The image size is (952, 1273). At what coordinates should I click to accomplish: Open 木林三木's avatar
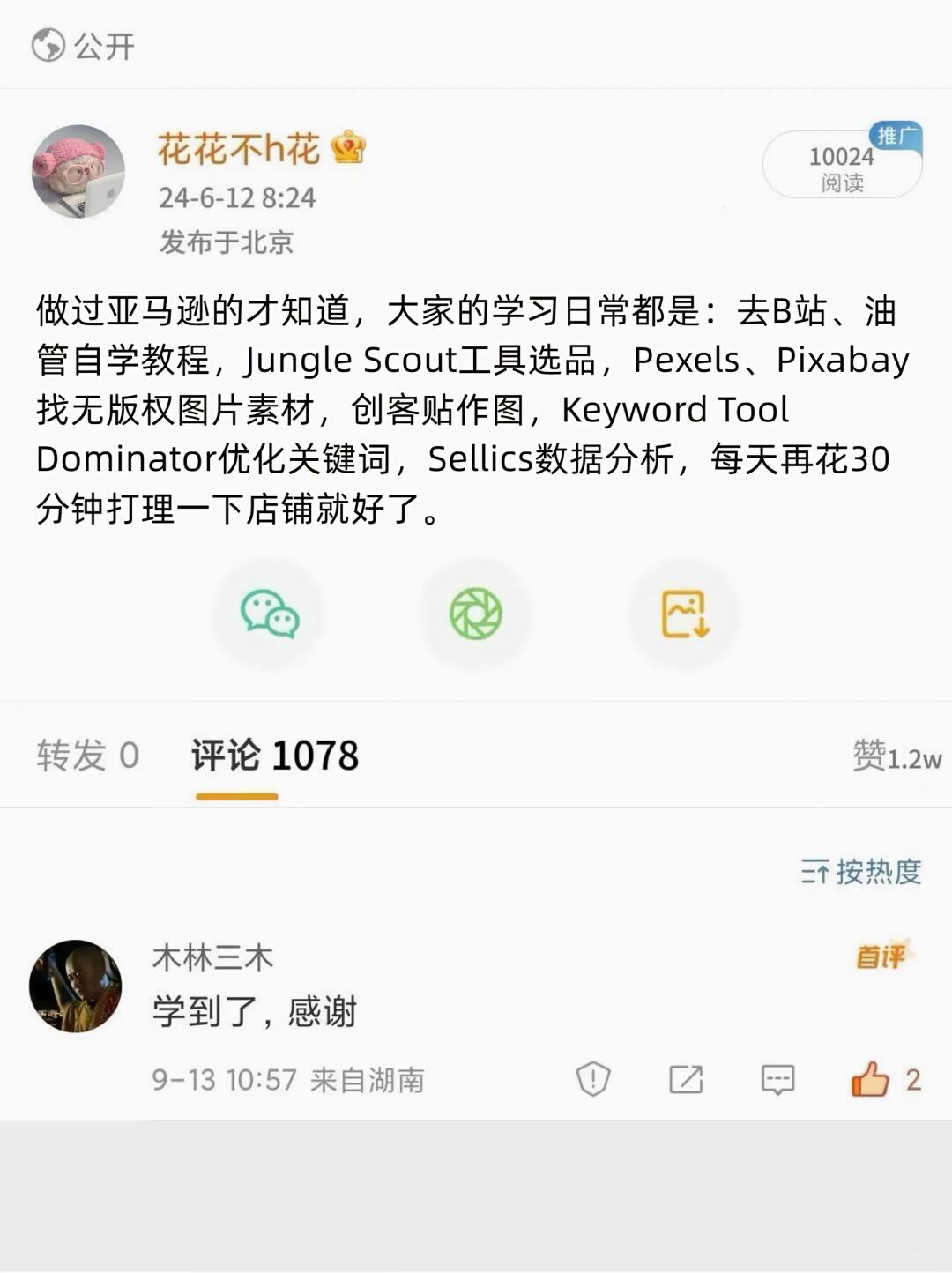[76, 986]
